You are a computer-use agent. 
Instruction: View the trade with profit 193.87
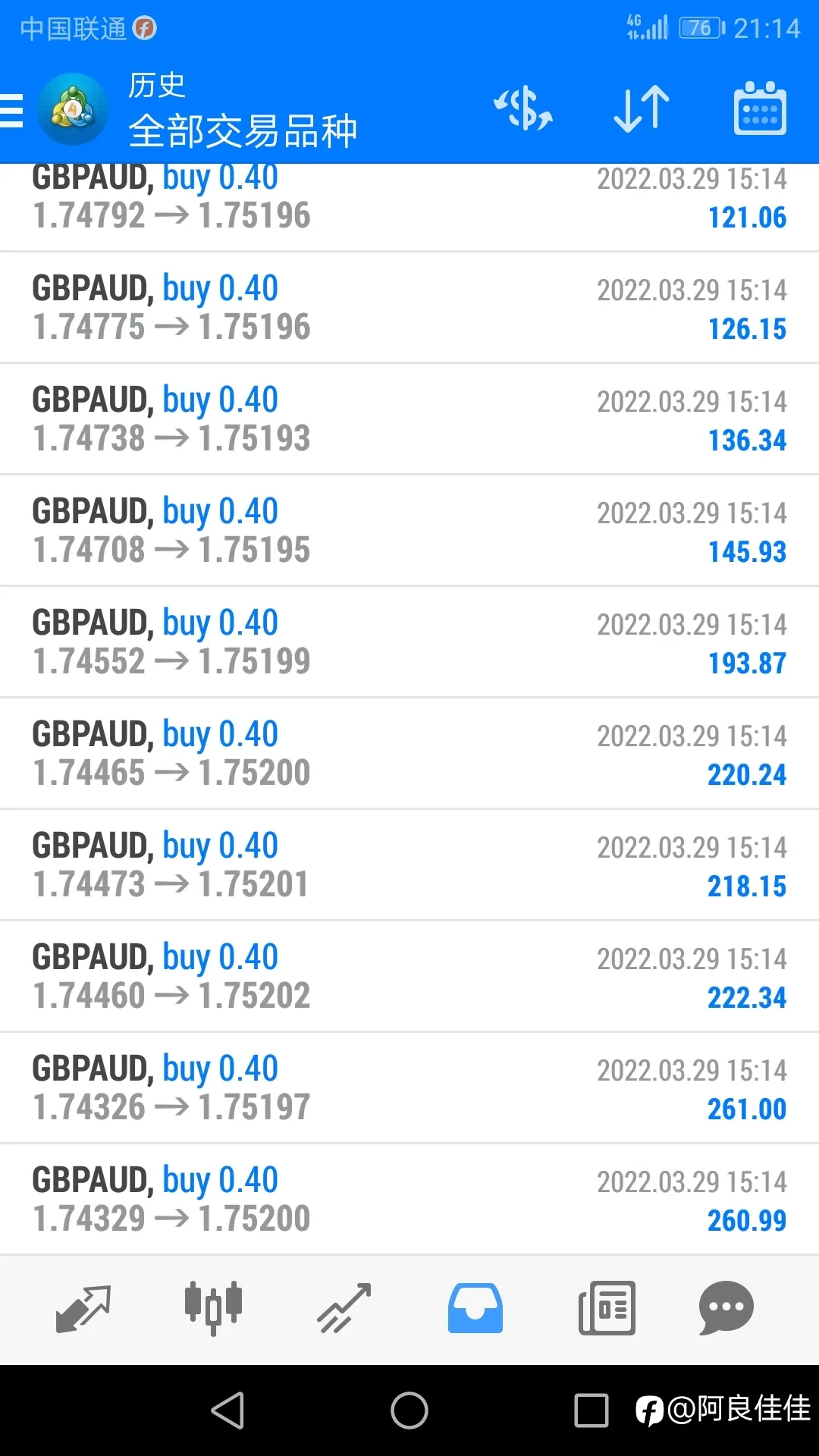pos(409,642)
